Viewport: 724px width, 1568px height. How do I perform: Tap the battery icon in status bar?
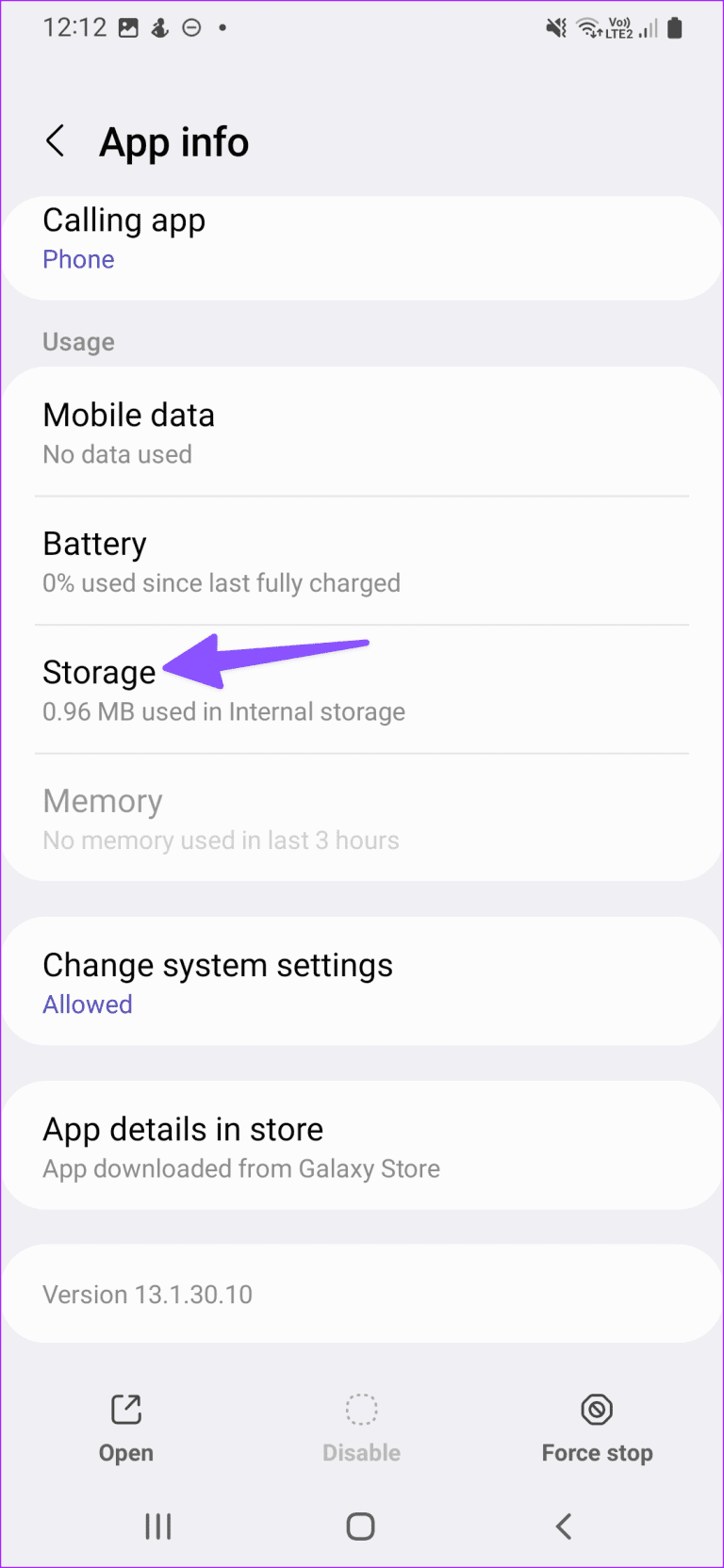coord(675,28)
